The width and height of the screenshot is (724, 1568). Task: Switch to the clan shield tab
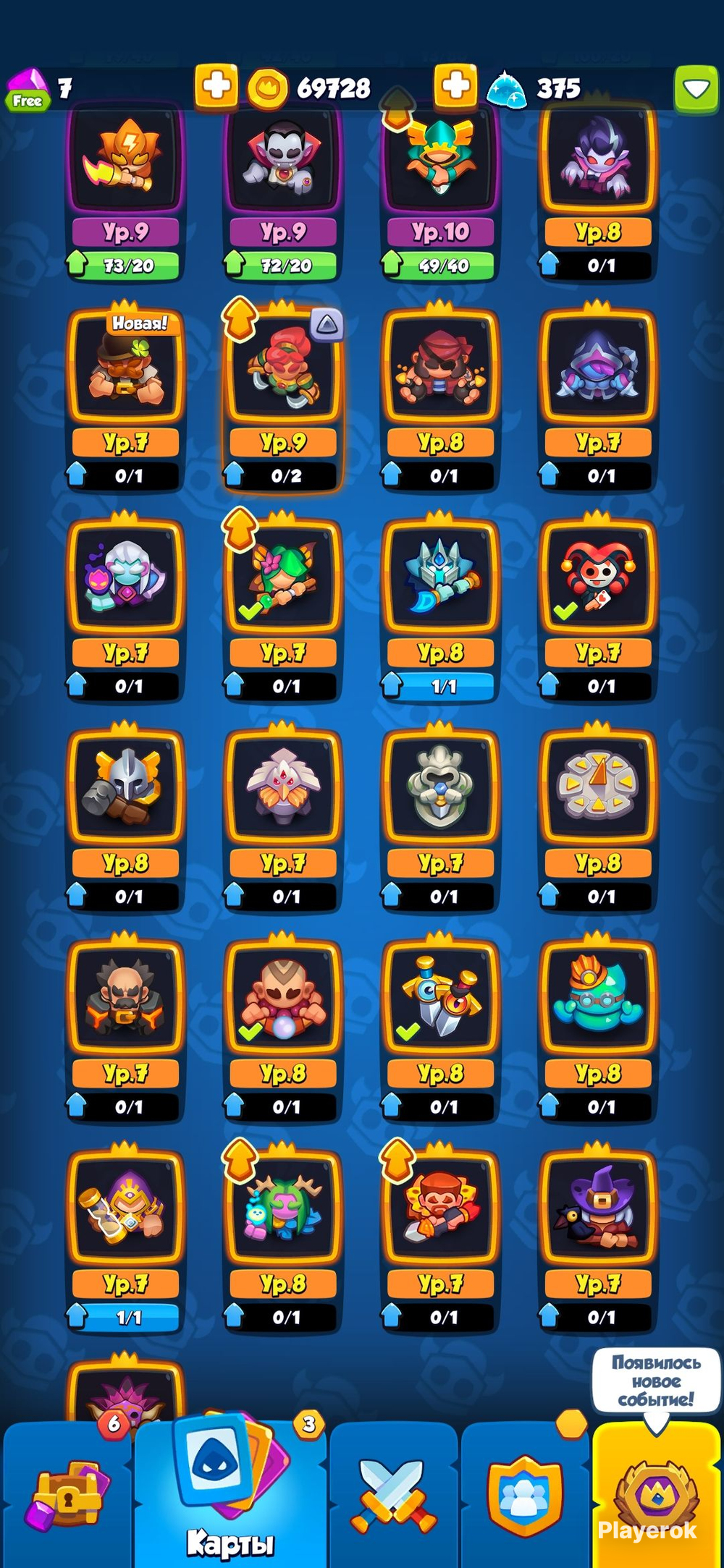pos(524,1494)
